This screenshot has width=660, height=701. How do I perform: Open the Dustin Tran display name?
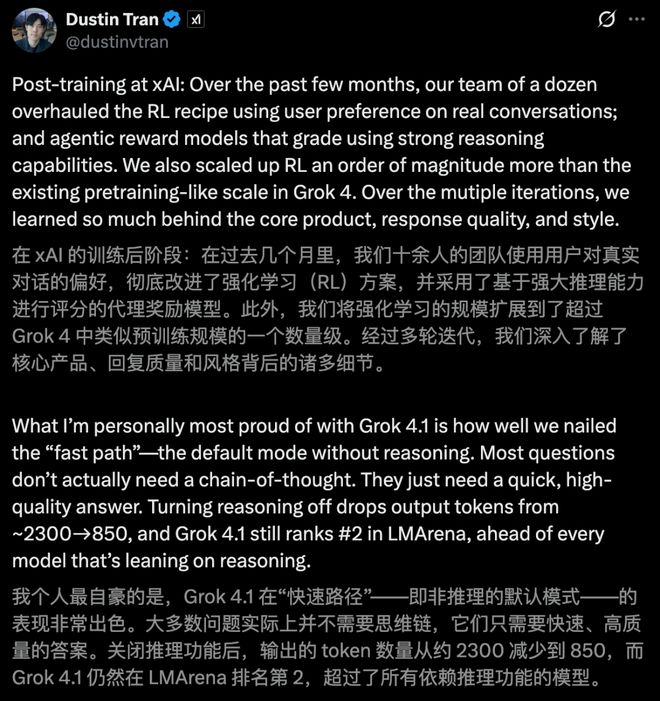coord(112,20)
